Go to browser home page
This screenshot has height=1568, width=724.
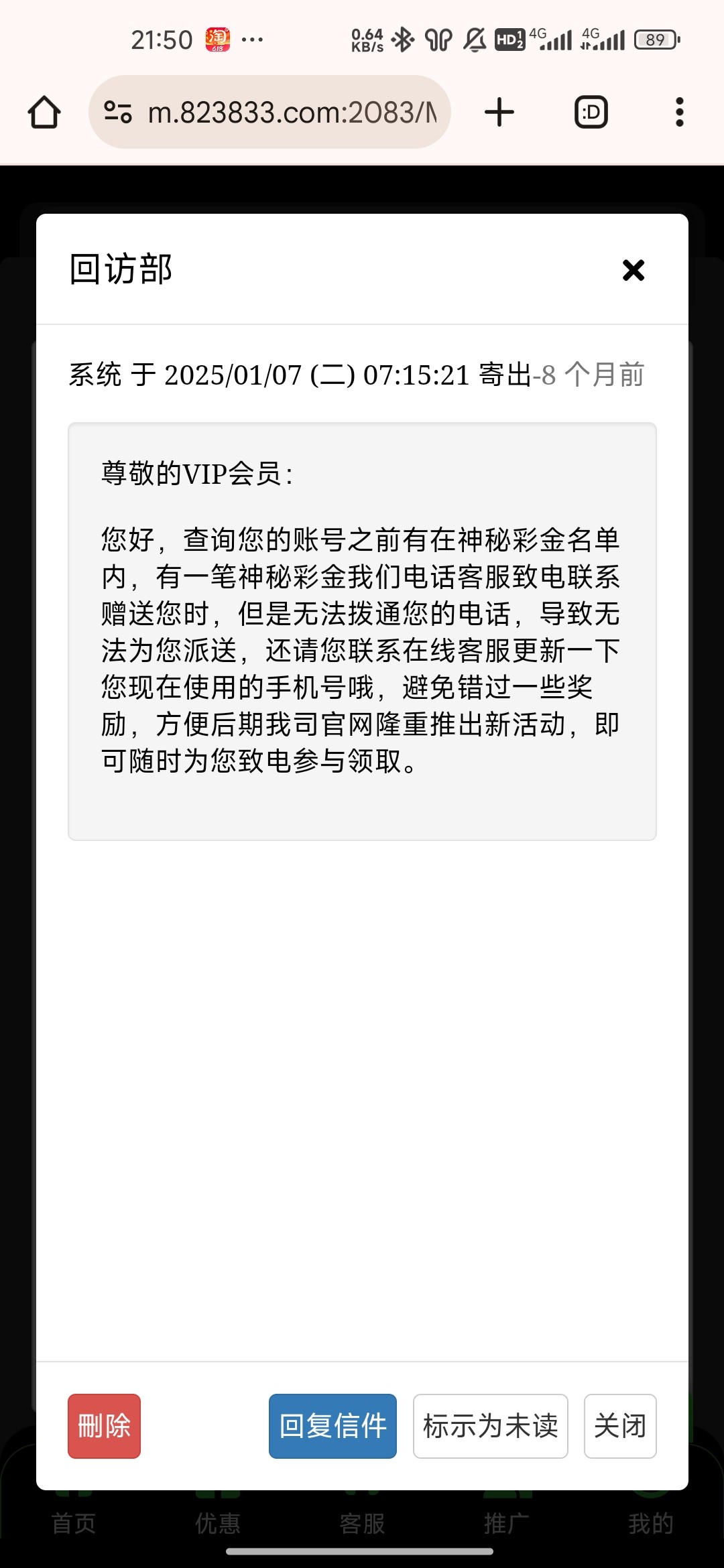coord(44,112)
